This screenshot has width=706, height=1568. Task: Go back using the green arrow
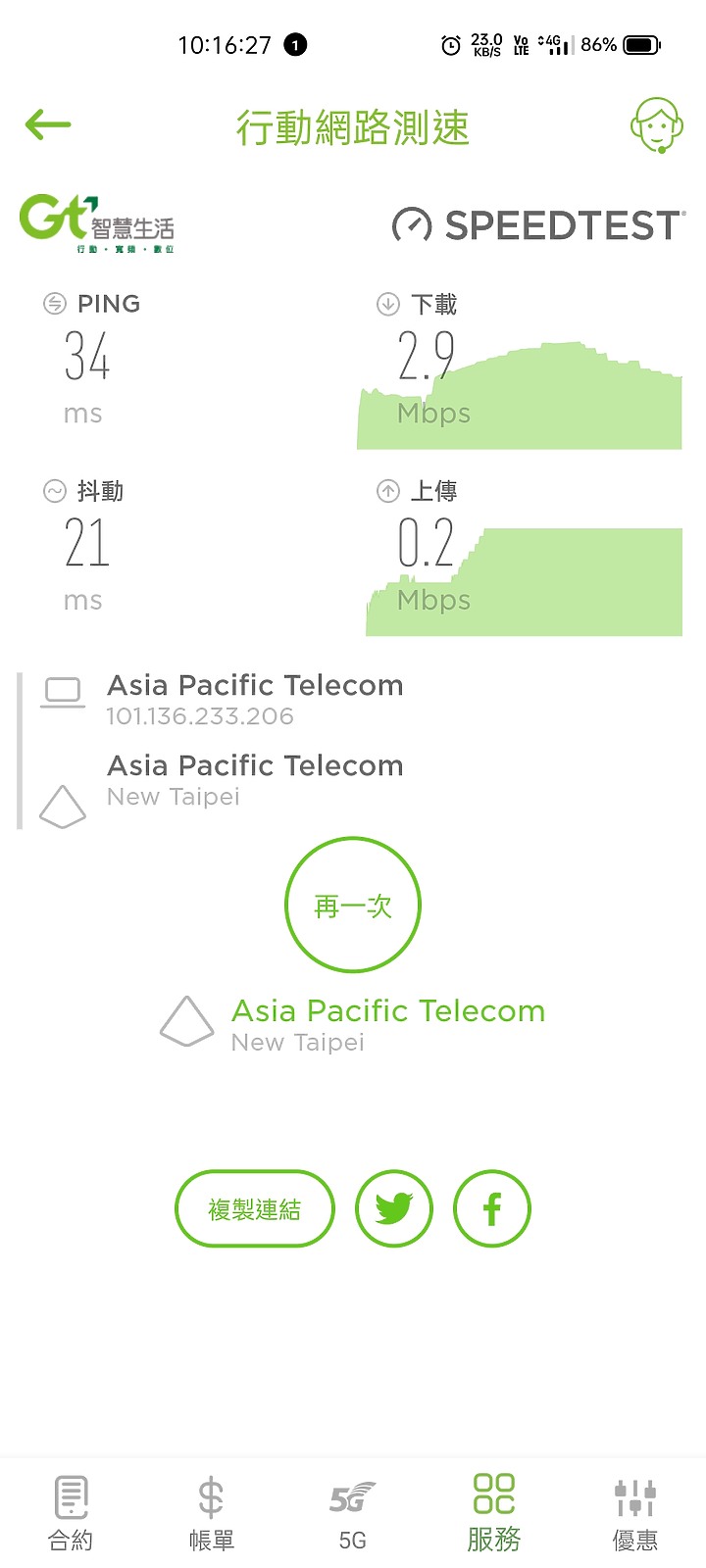48,124
